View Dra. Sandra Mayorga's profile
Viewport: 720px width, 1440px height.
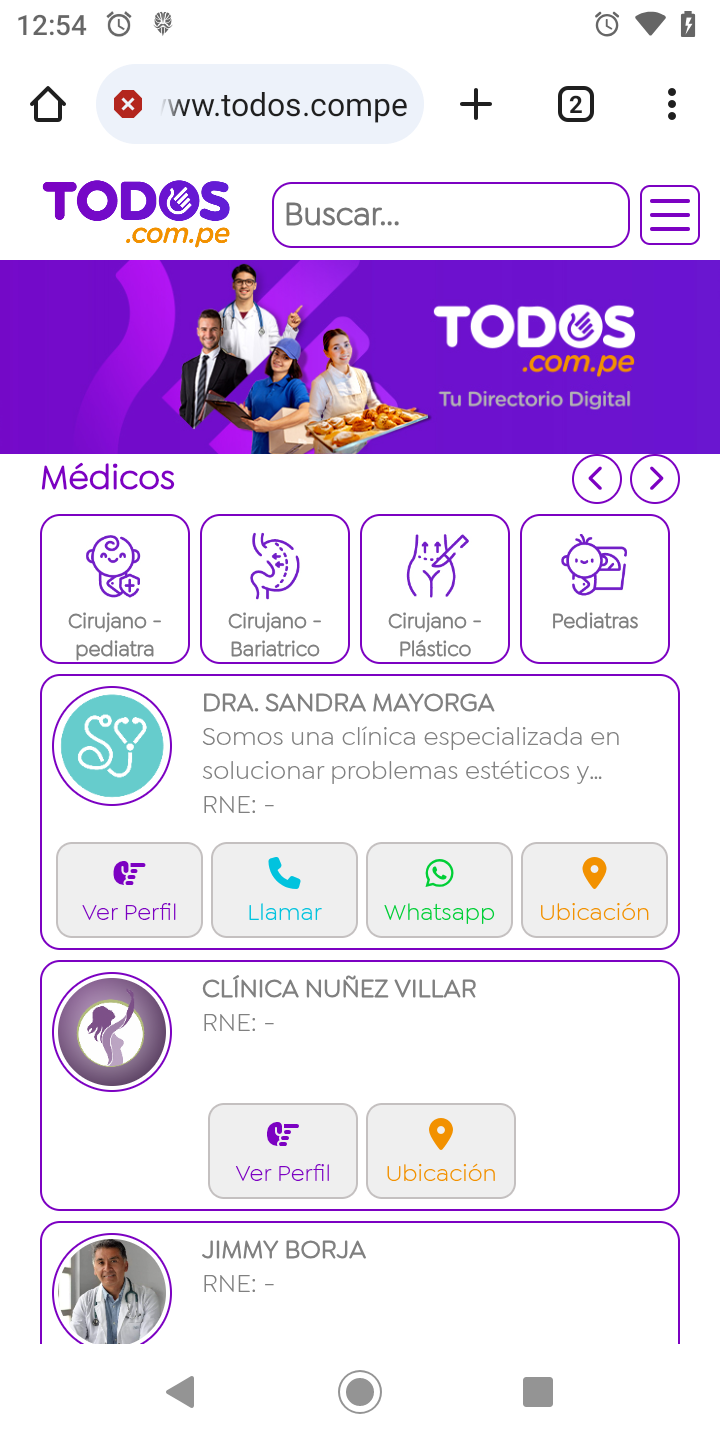click(x=130, y=890)
